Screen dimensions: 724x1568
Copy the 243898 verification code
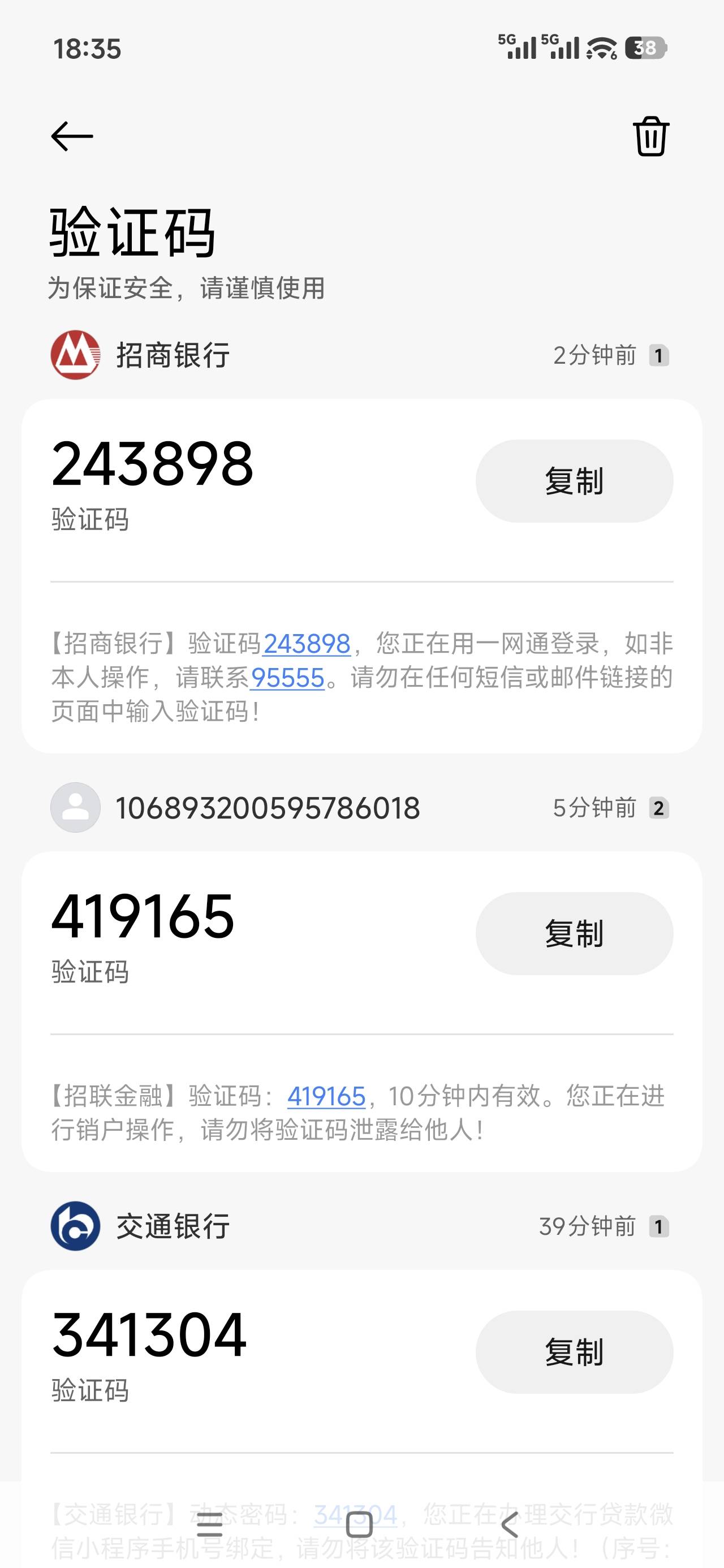click(x=574, y=481)
